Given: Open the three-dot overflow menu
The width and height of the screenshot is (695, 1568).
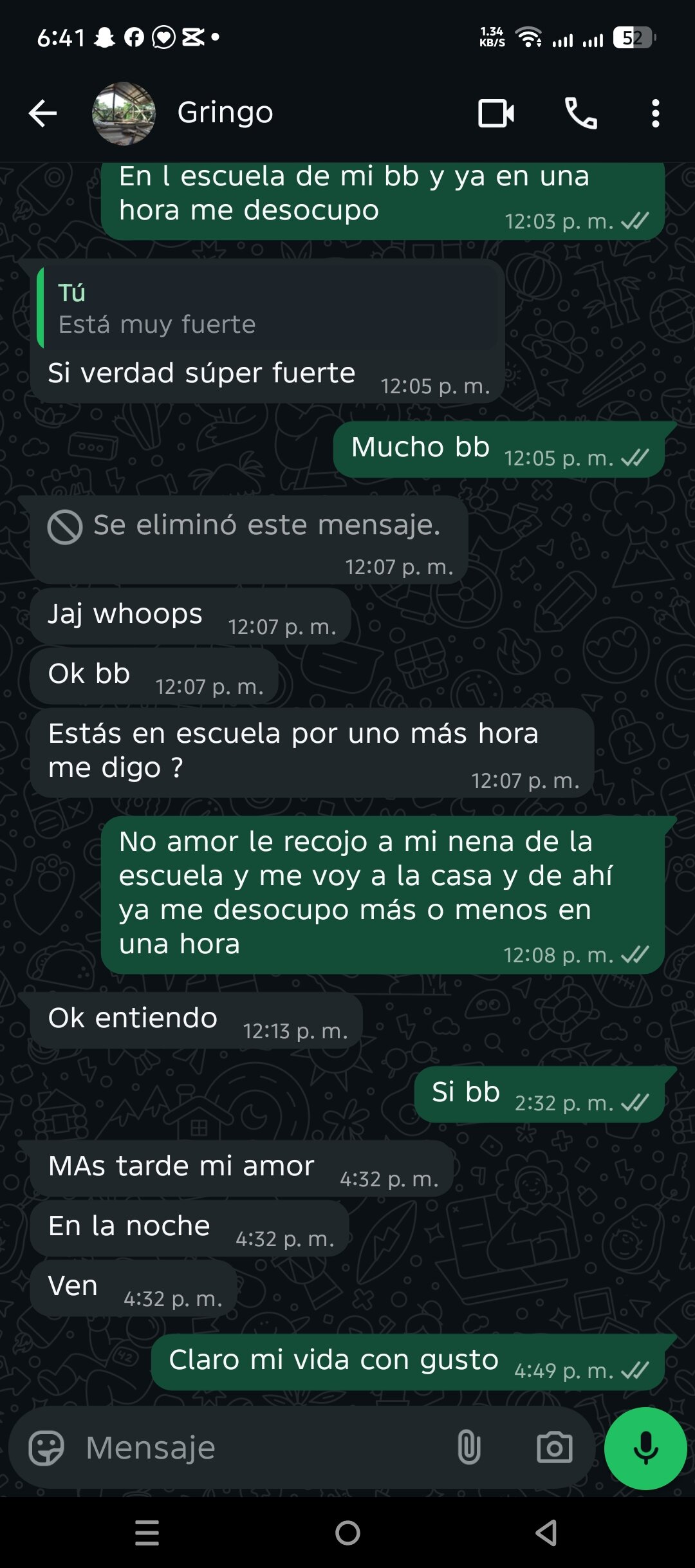Looking at the screenshot, I should click(655, 113).
